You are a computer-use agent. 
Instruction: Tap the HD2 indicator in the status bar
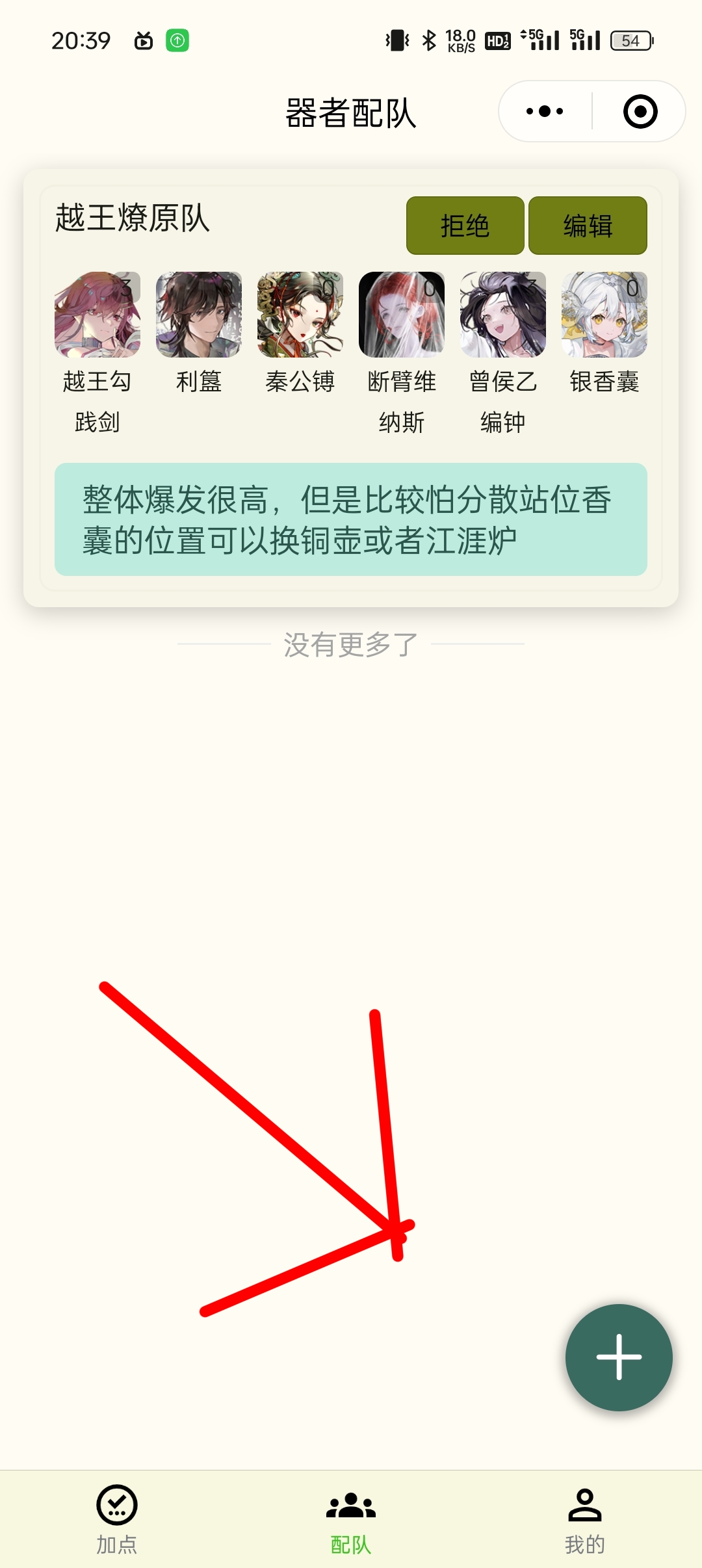coord(497,40)
